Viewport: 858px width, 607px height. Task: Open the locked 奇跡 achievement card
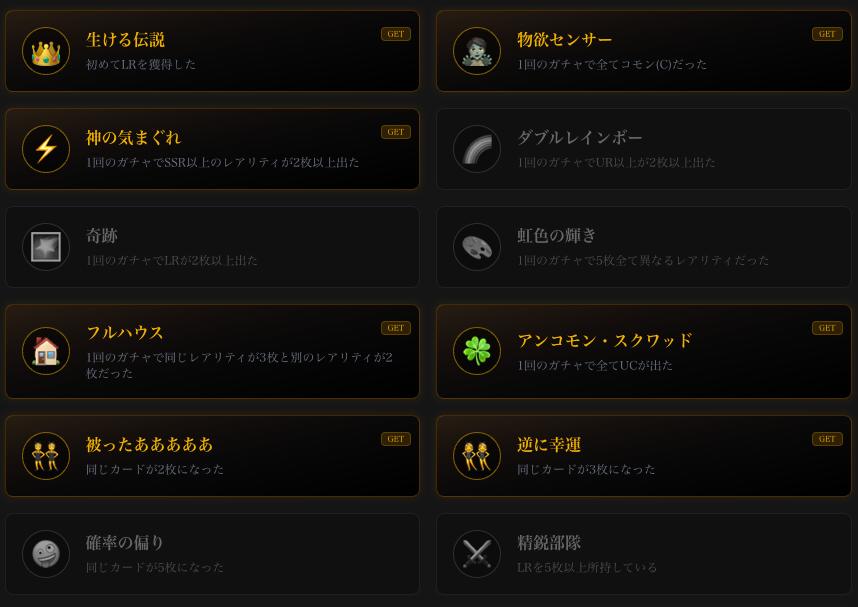[212, 247]
